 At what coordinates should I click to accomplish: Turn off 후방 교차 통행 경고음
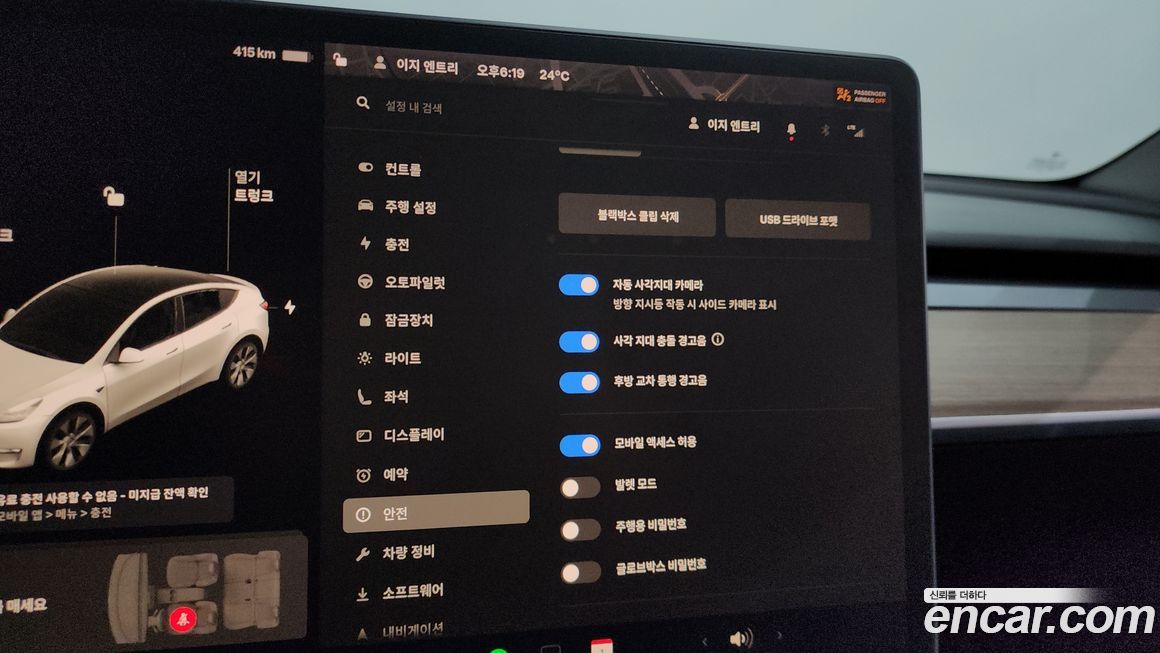579,382
